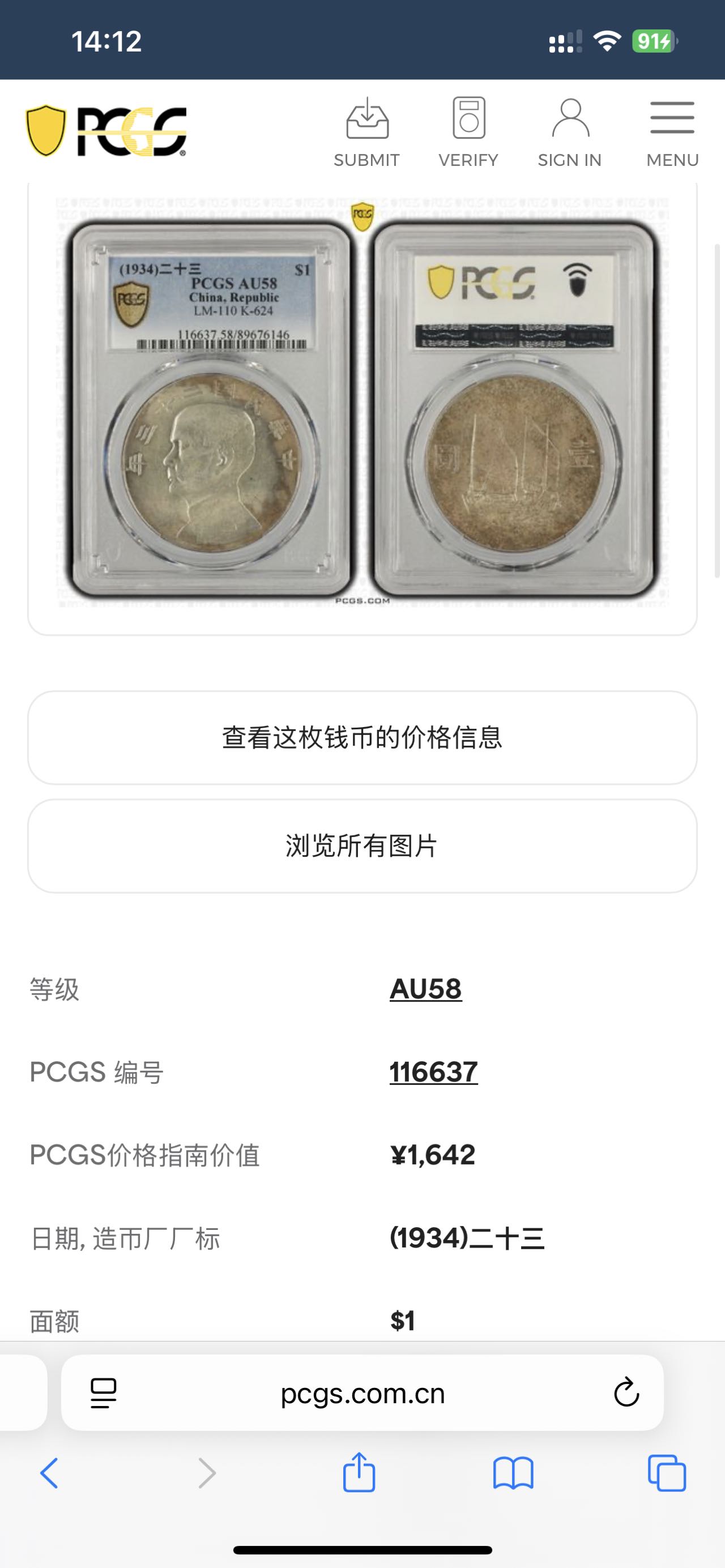Viewport: 725px width, 1568px height.
Task: Open the page format menu in address bar
Action: tap(104, 1392)
